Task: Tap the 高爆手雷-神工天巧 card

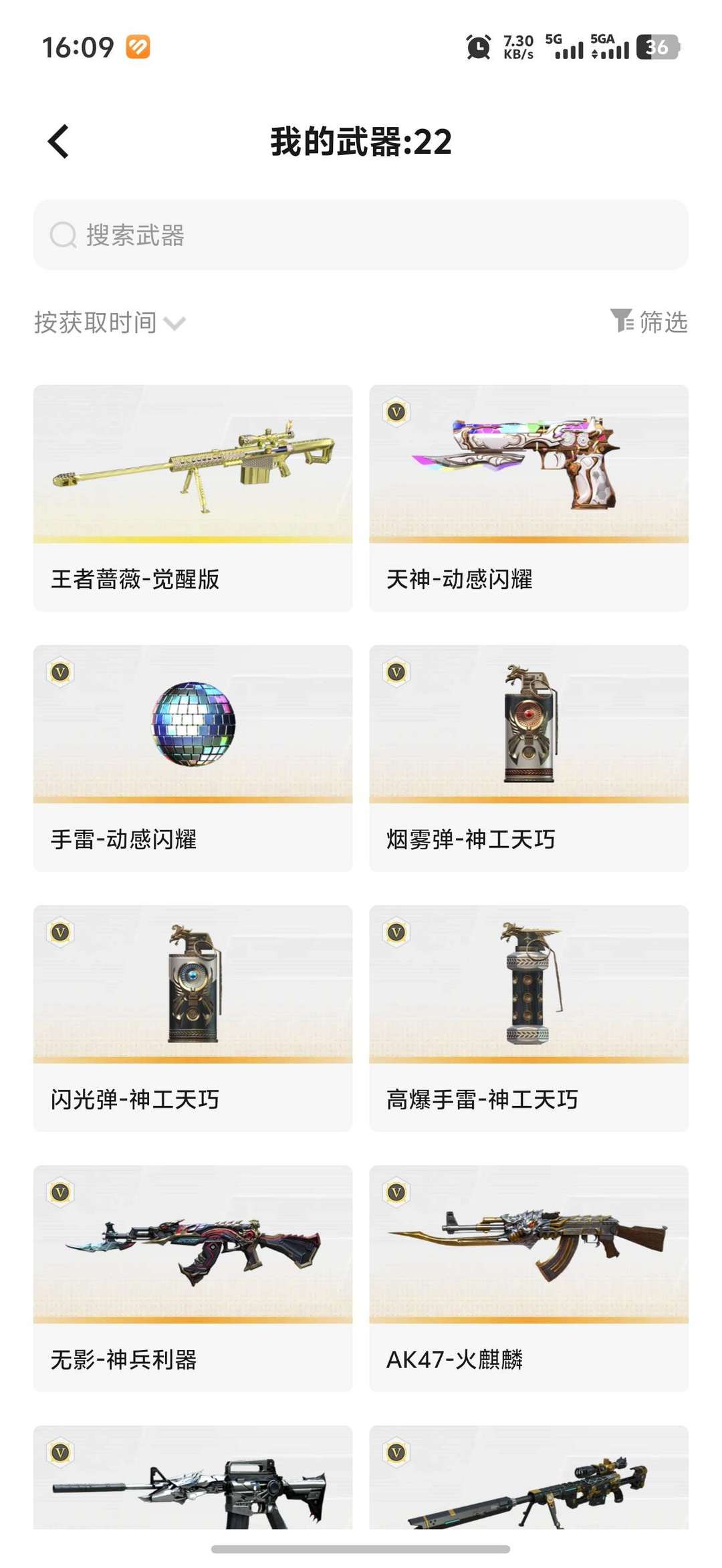Action: click(529, 1018)
